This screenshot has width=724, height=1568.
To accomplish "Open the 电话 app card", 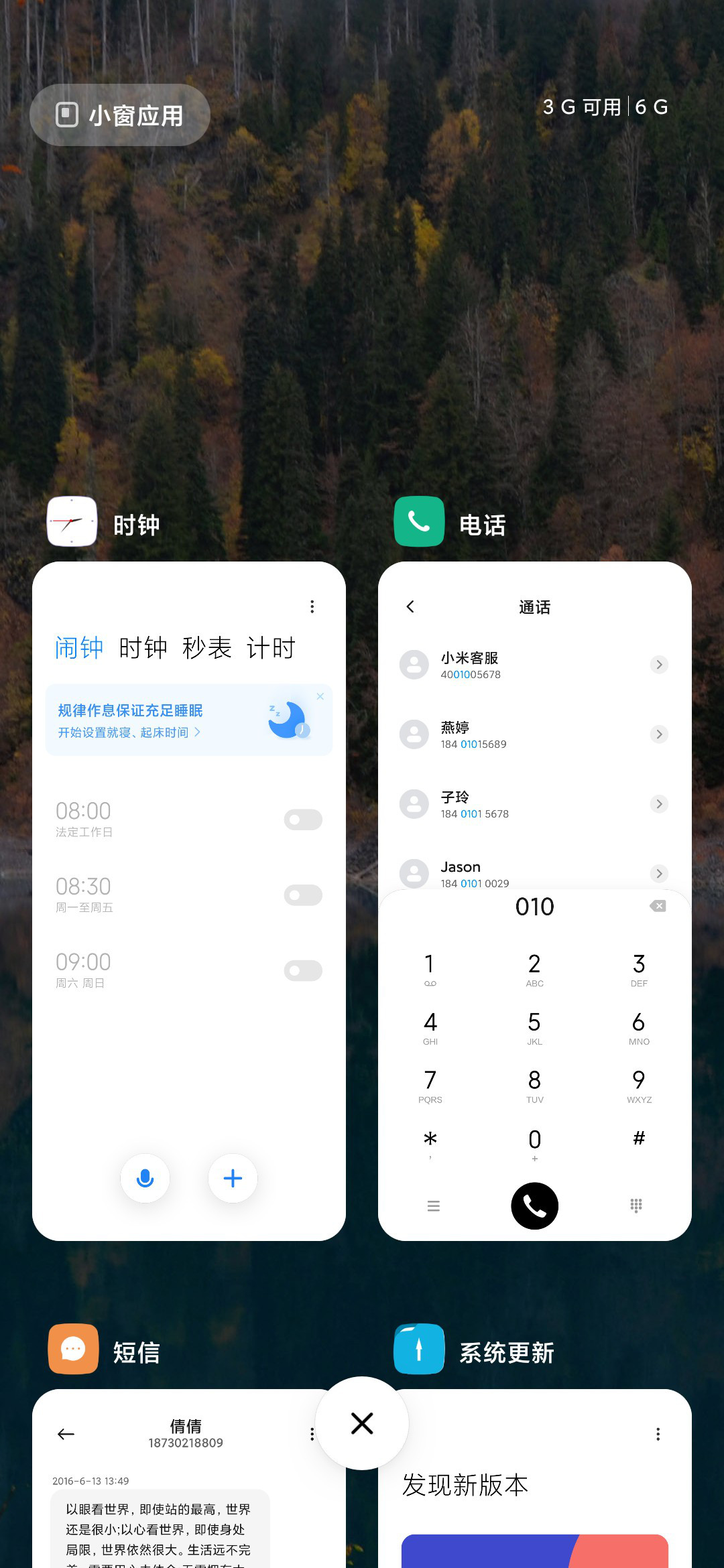I will click(x=535, y=901).
